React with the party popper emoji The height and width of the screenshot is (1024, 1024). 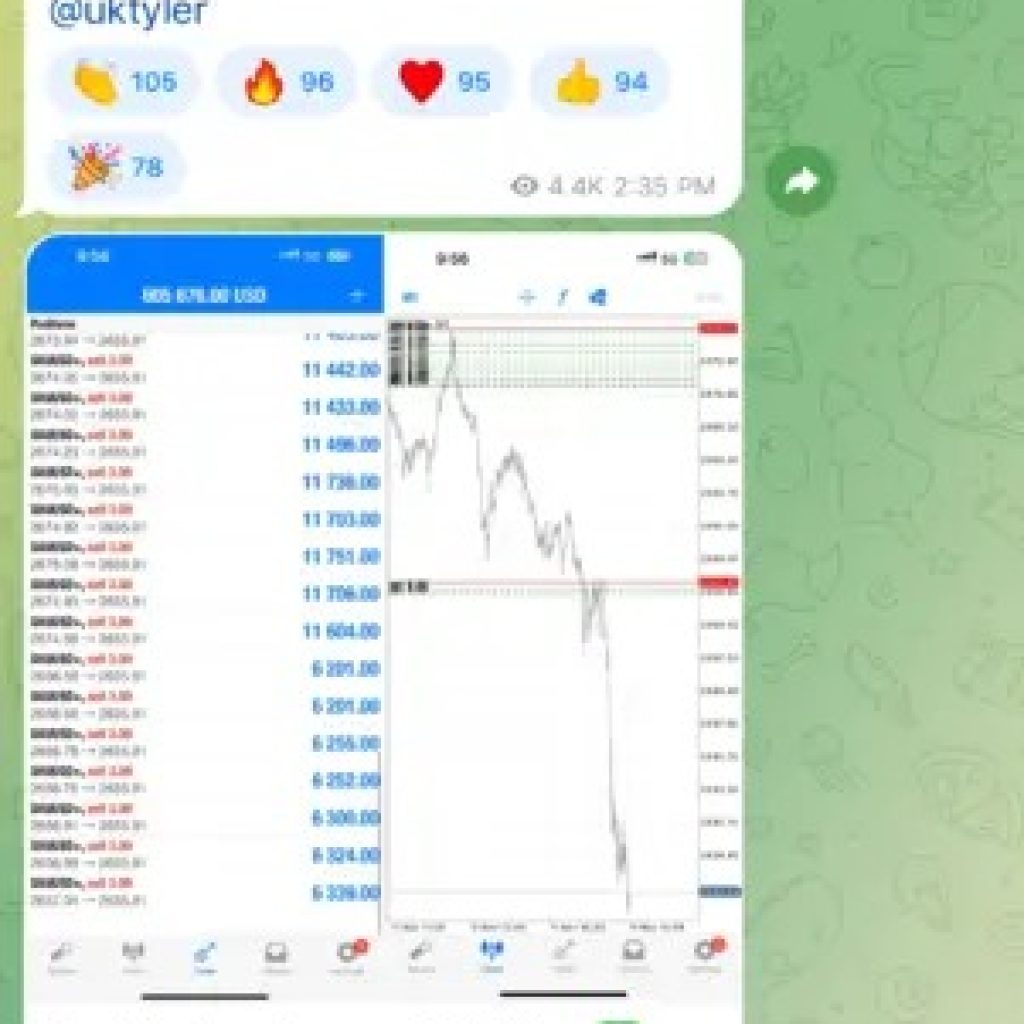pyautogui.click(x=117, y=167)
